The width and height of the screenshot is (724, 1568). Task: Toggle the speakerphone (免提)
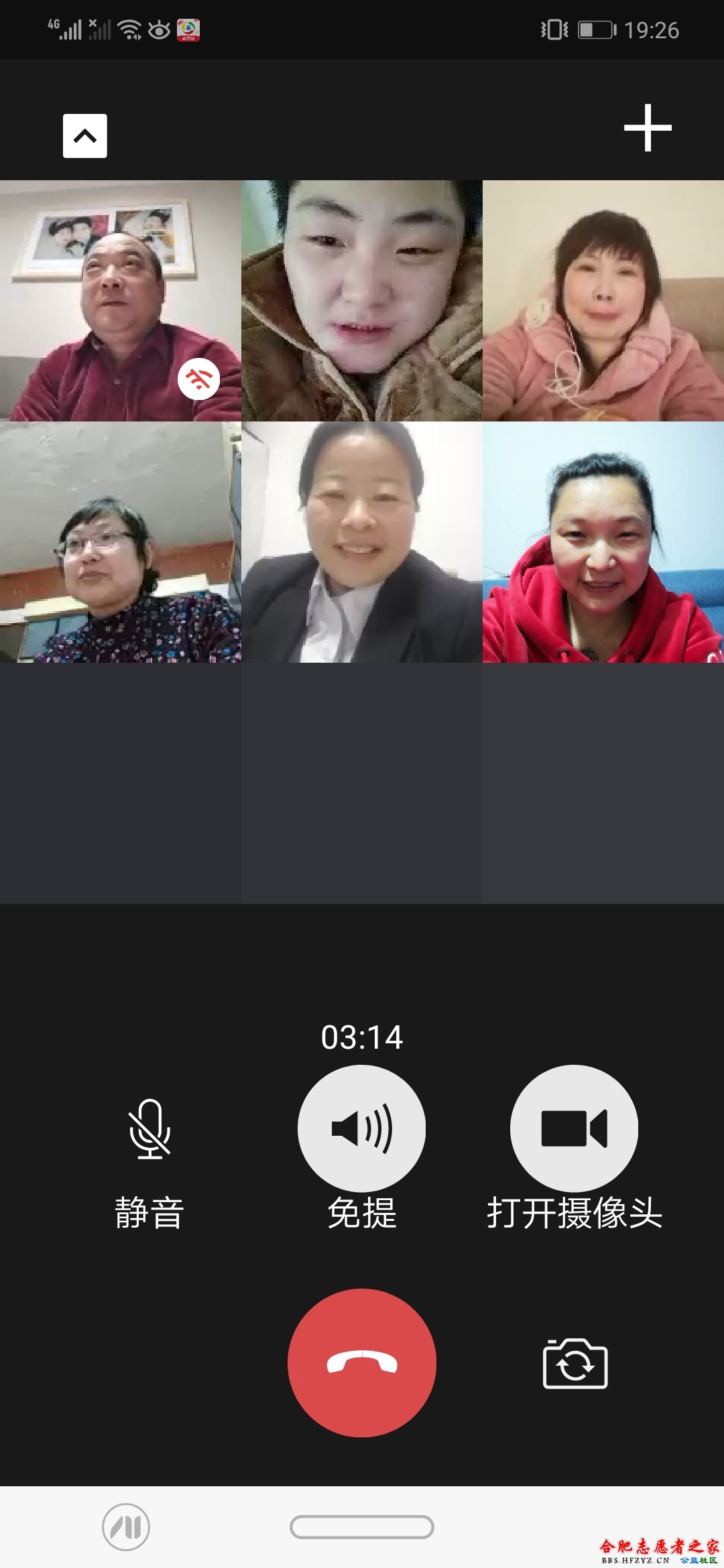click(361, 1129)
